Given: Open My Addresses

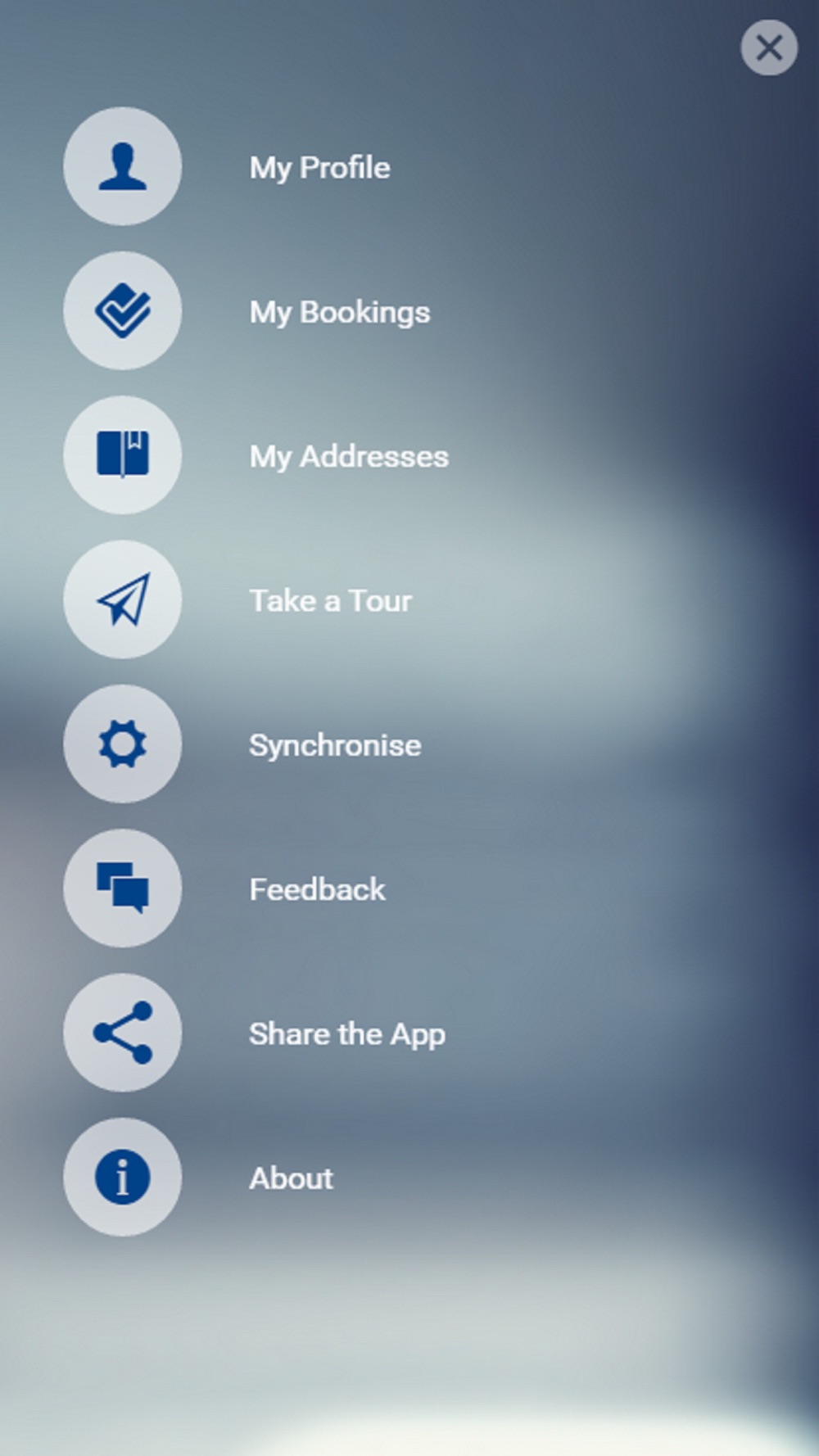Looking at the screenshot, I should tap(349, 456).
